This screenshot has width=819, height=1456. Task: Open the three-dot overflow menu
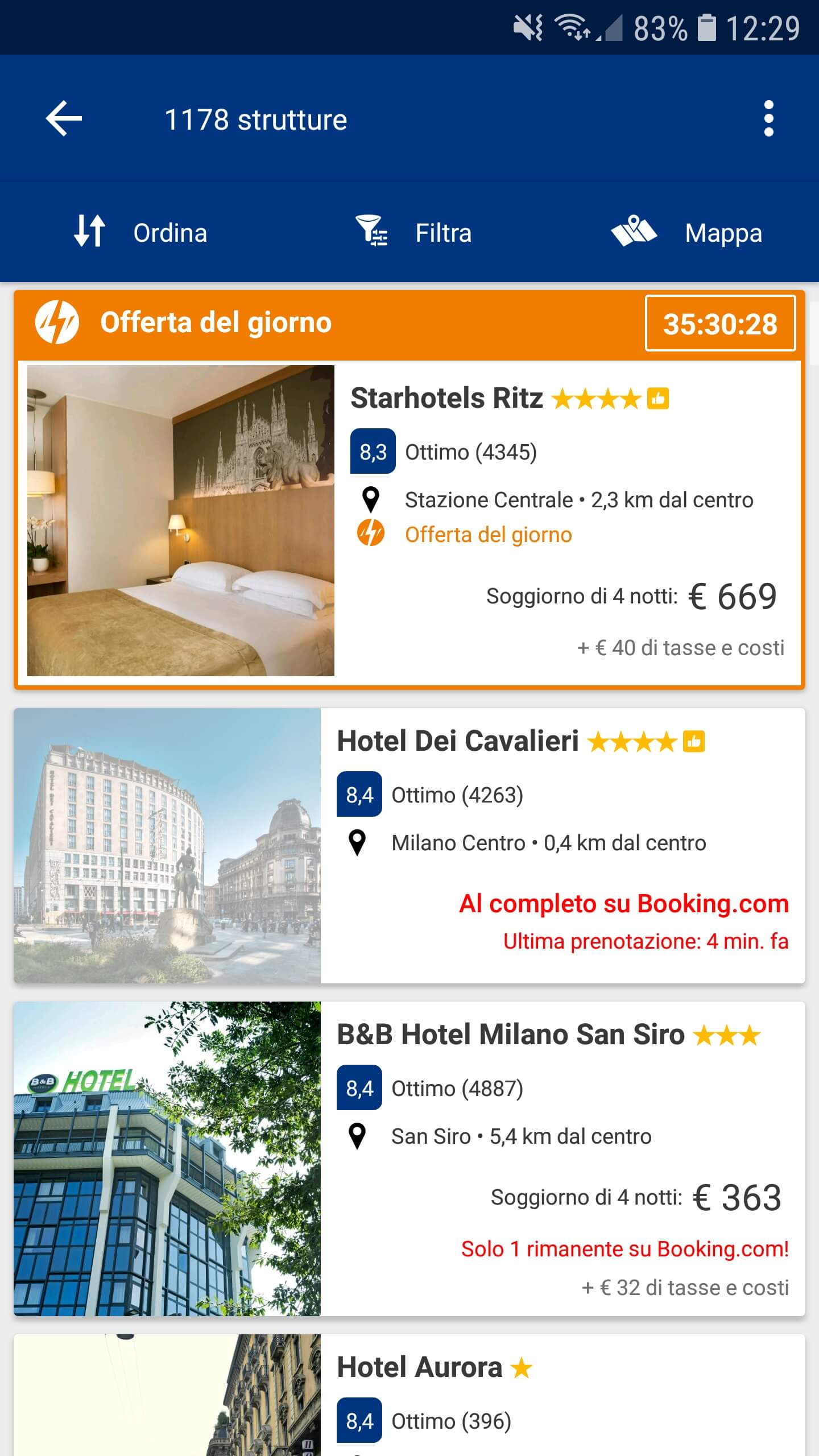(768, 118)
